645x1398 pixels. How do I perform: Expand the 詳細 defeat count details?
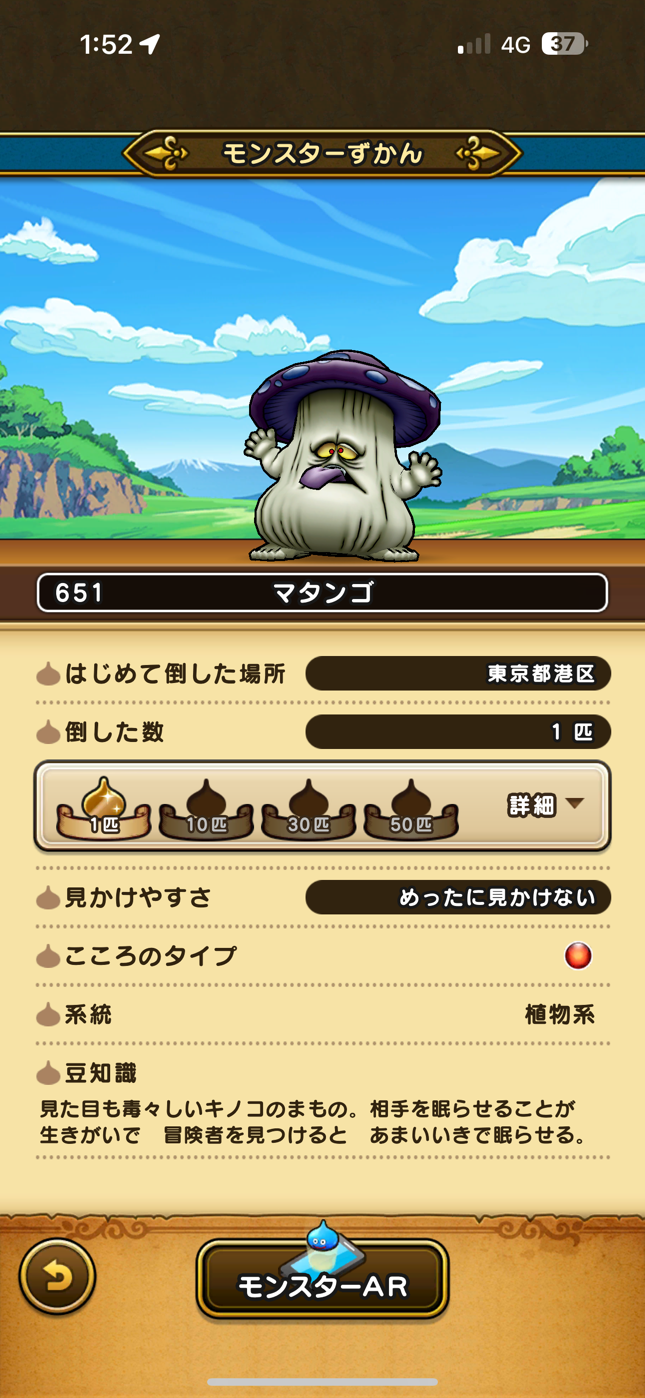pyautogui.click(x=545, y=805)
